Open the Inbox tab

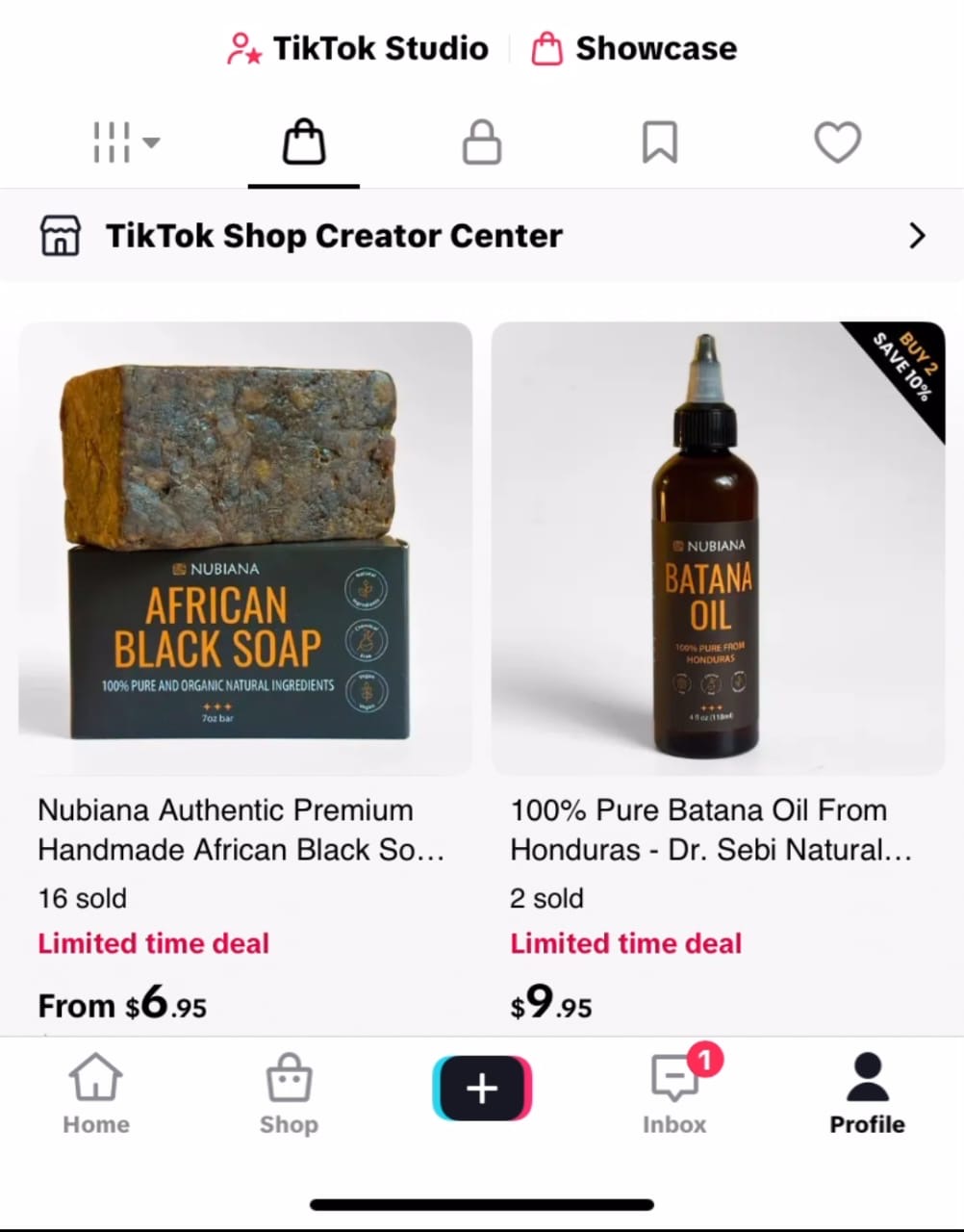tap(675, 1093)
